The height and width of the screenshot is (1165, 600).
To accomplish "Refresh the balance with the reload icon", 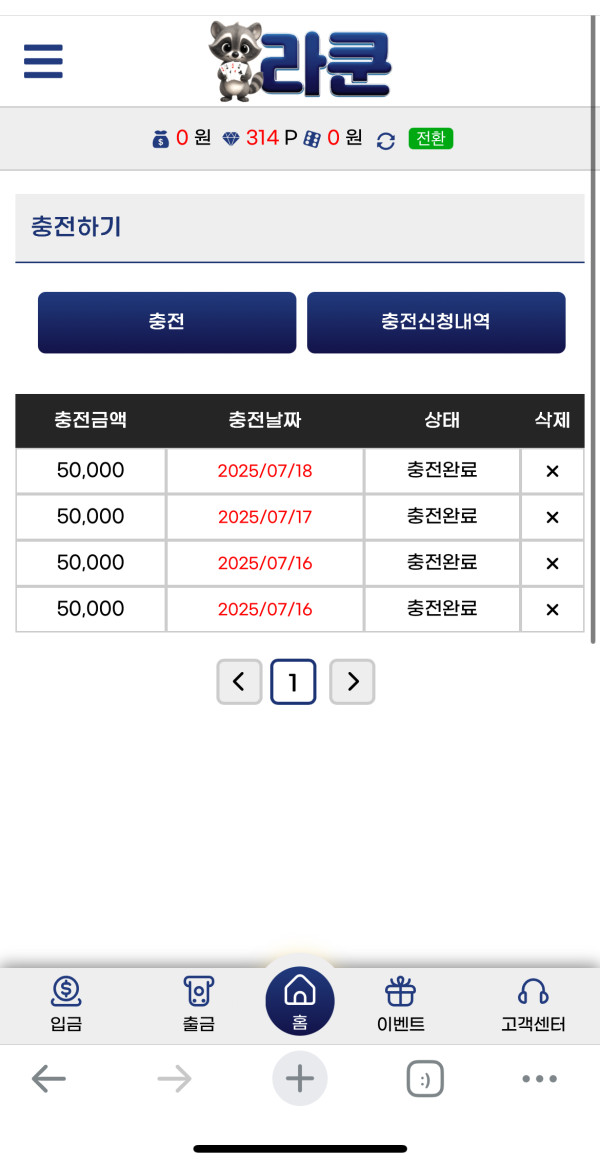I will (385, 140).
